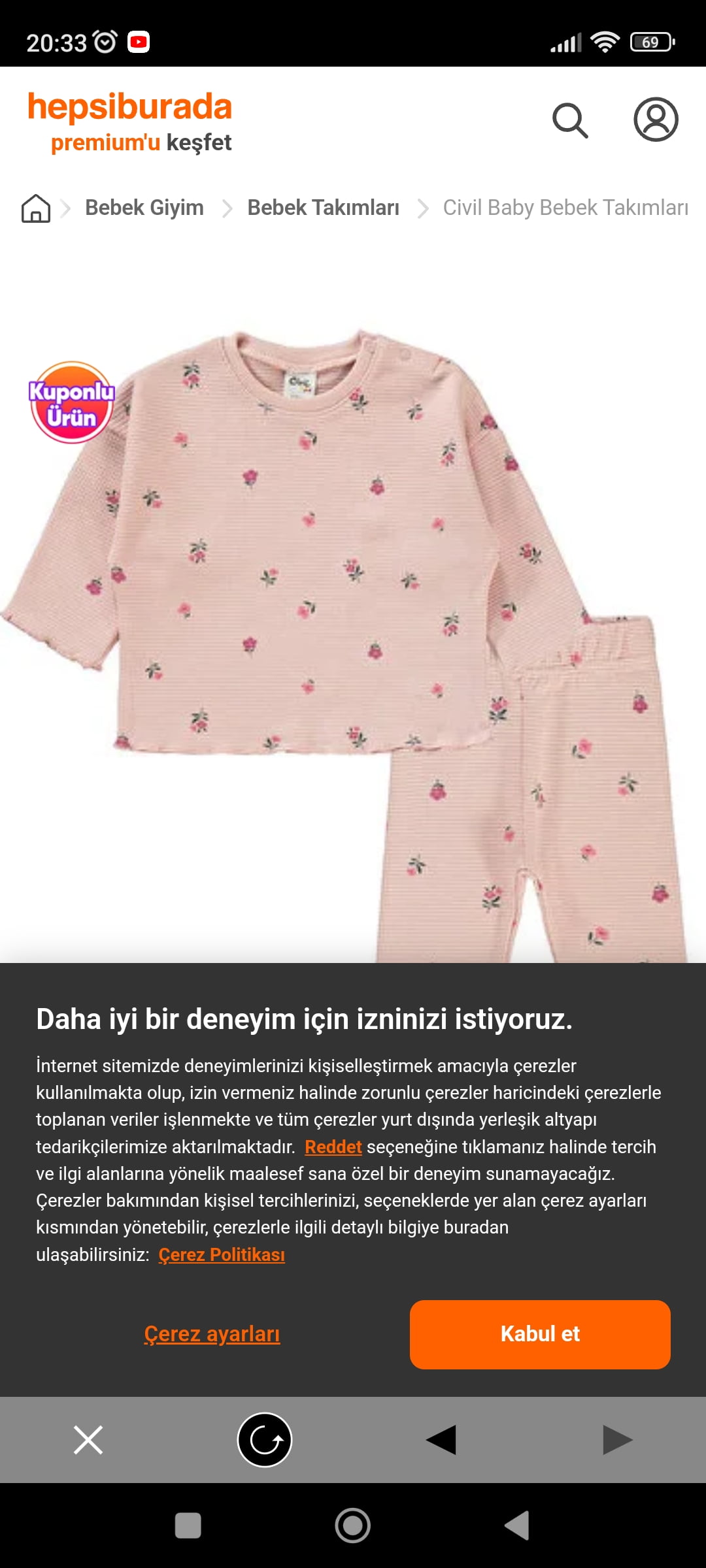This screenshot has width=706, height=1568.
Task: Go to the home breadcrumb icon
Action: [x=36, y=208]
